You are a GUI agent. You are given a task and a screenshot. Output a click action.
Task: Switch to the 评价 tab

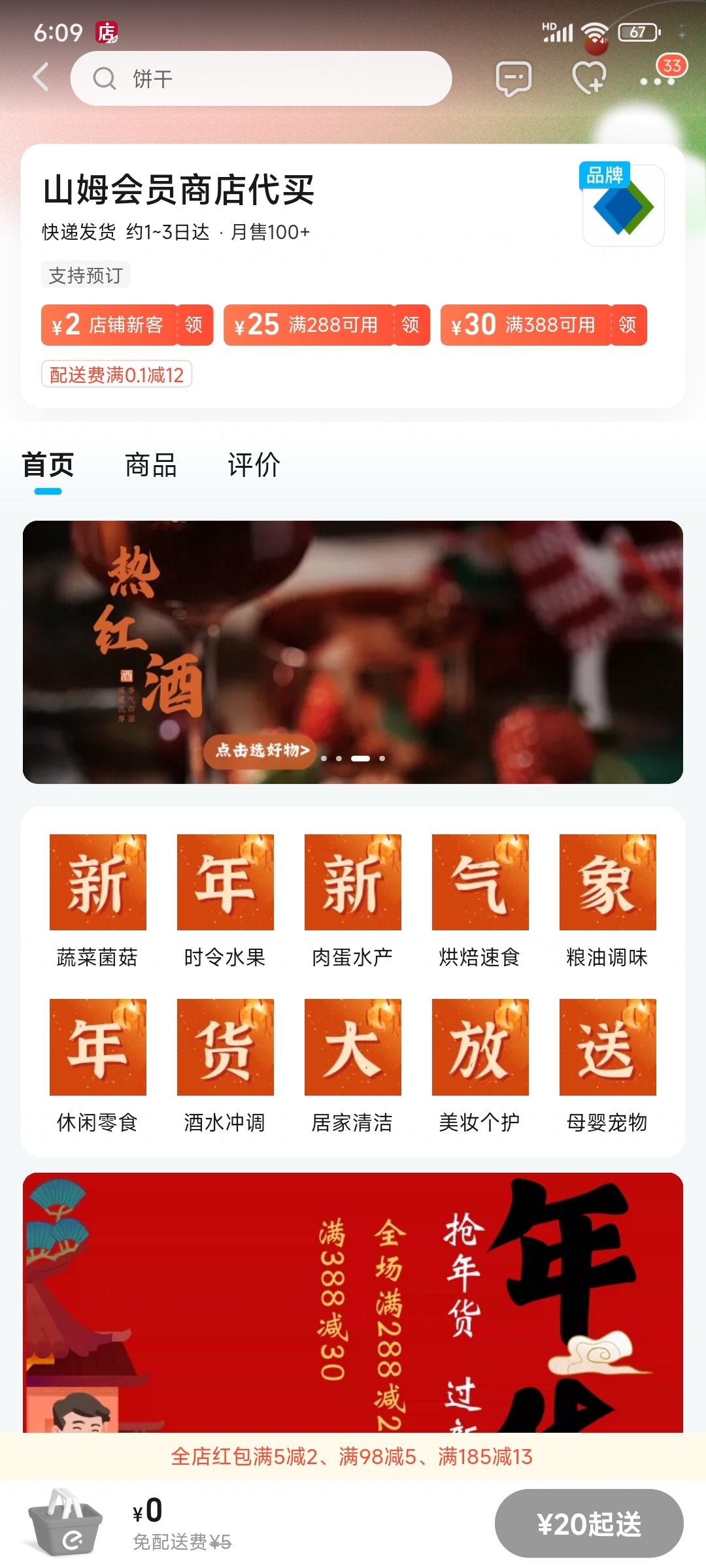[254, 466]
